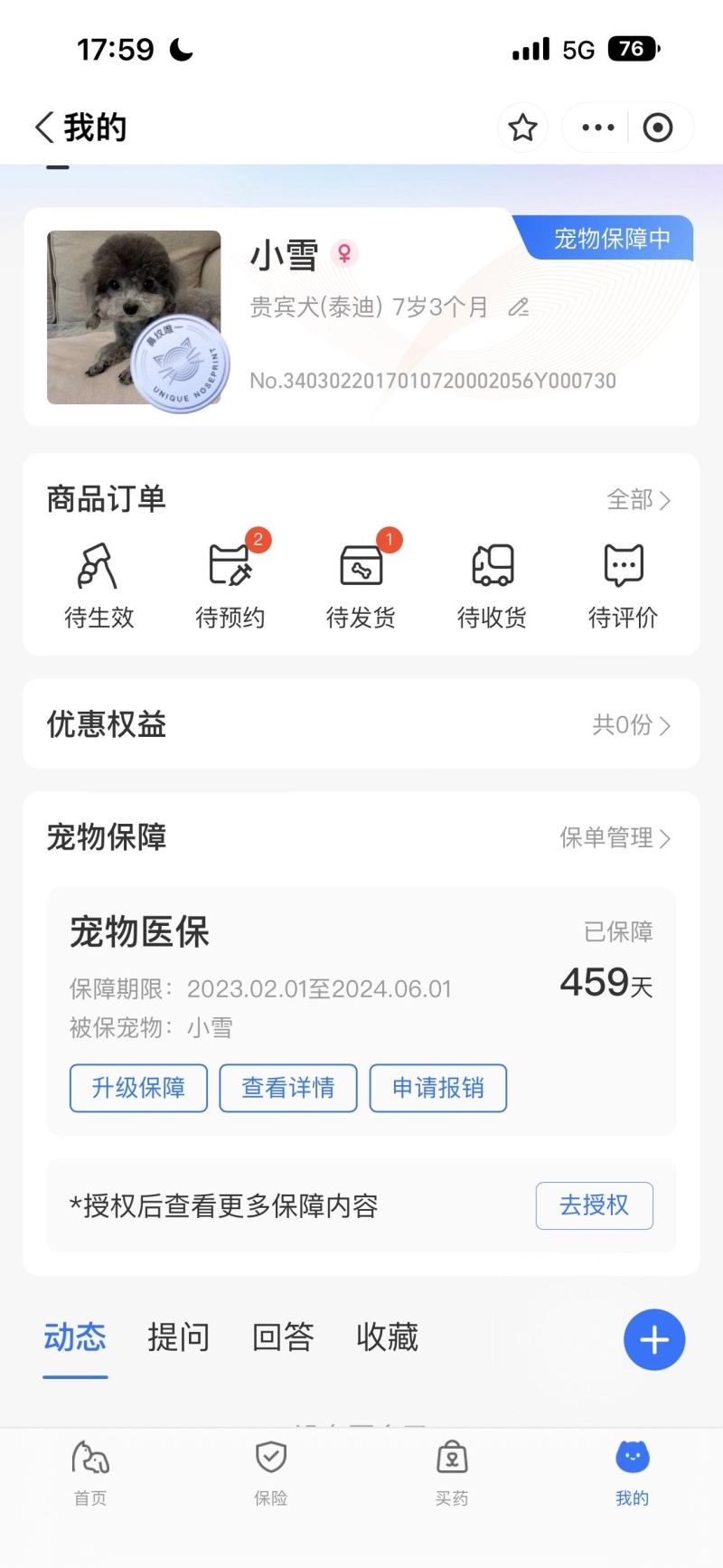The height and width of the screenshot is (1568, 723).
Task: Tap 查看详情 for 宠物医保
Action: 288,1088
